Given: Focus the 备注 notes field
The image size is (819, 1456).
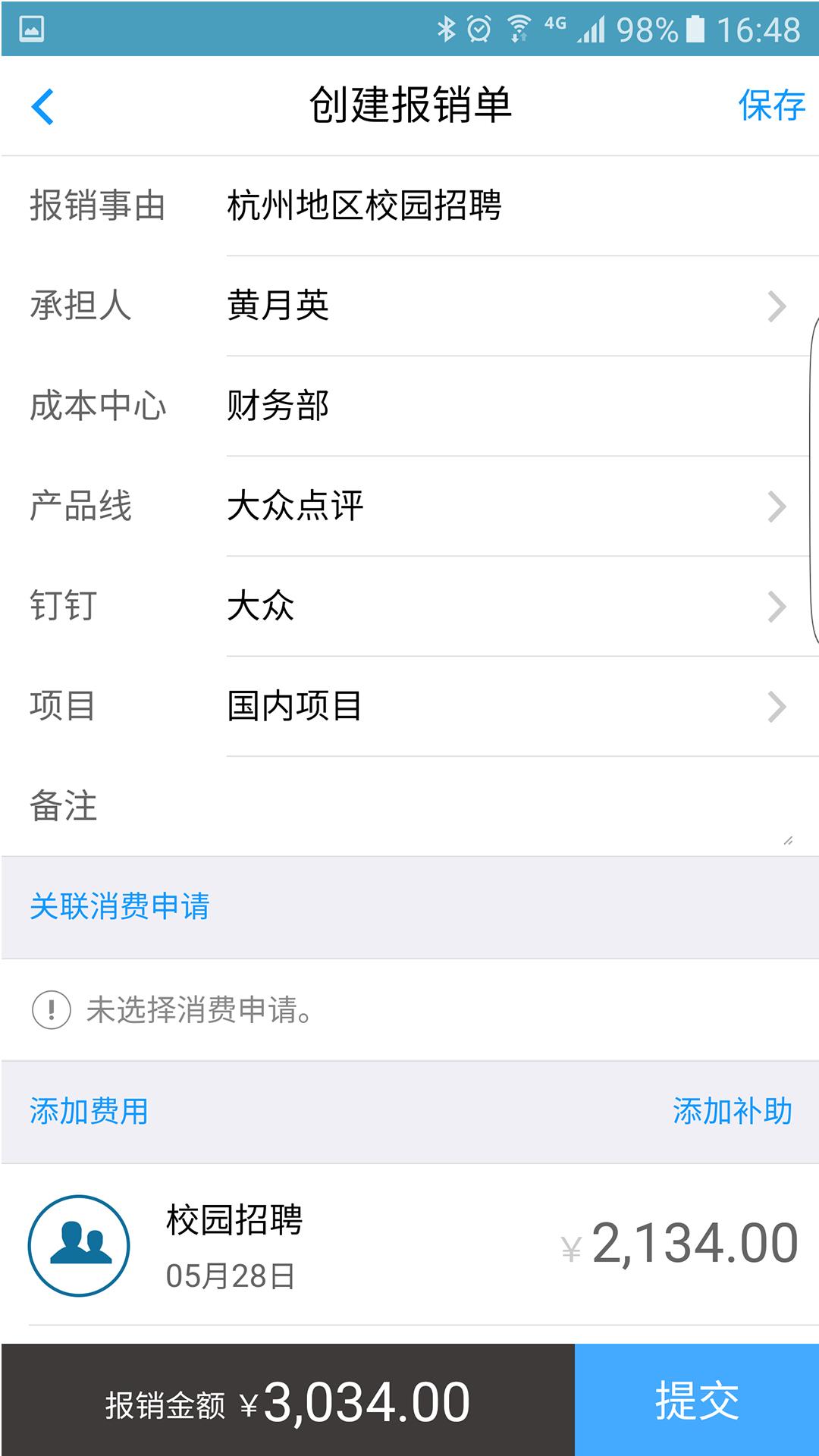Looking at the screenshot, I should click(x=510, y=806).
